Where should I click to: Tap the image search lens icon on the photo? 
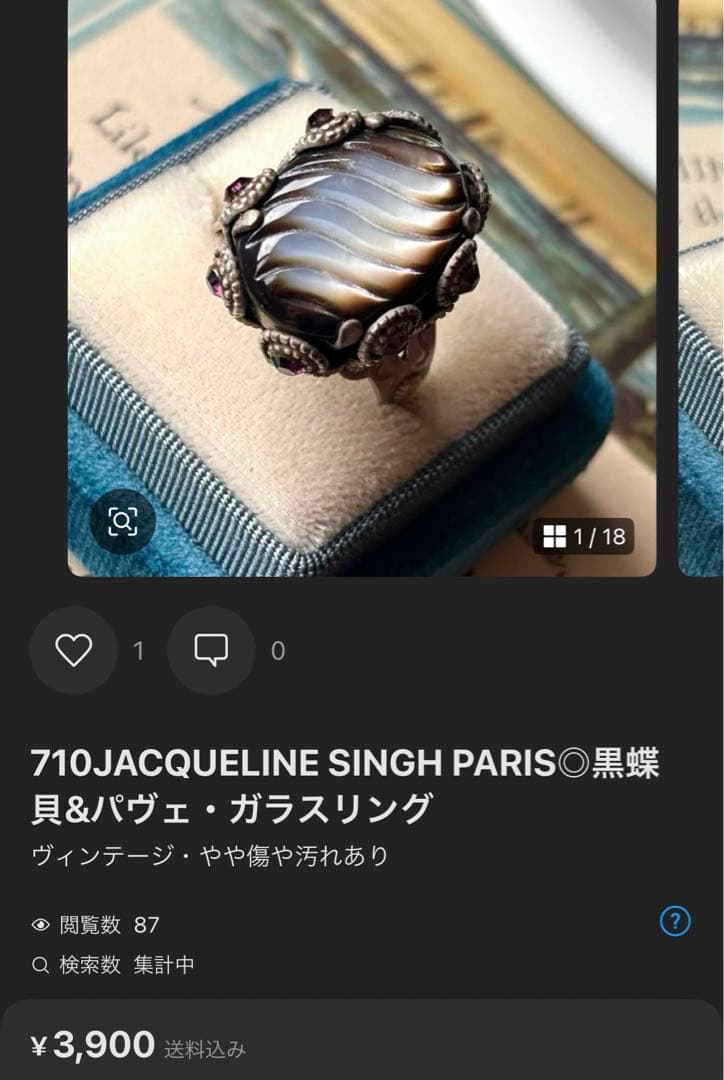click(122, 519)
